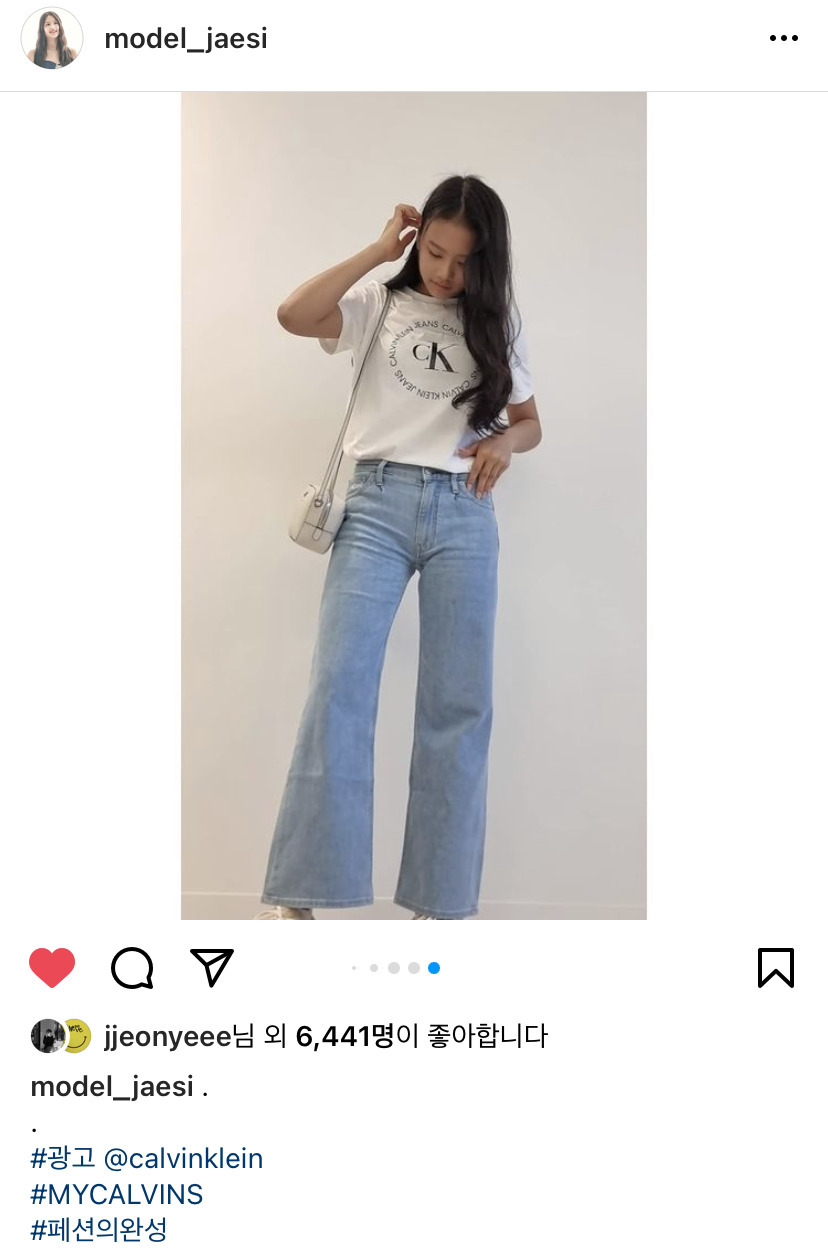Tap the post photo of the Calvin Klein outfit
Image resolution: width=828 pixels, height=1255 pixels.
click(x=413, y=505)
